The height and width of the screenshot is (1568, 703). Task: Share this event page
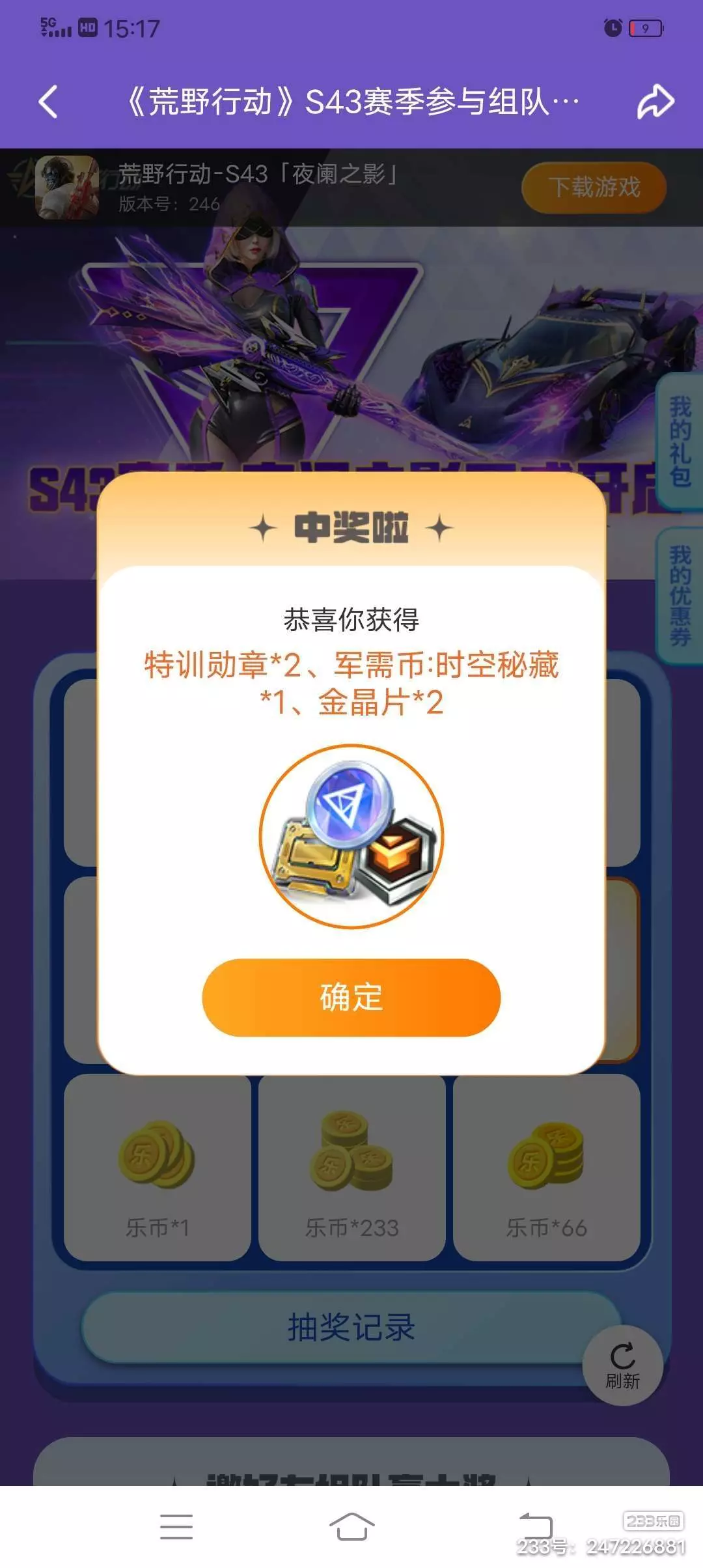tap(655, 102)
